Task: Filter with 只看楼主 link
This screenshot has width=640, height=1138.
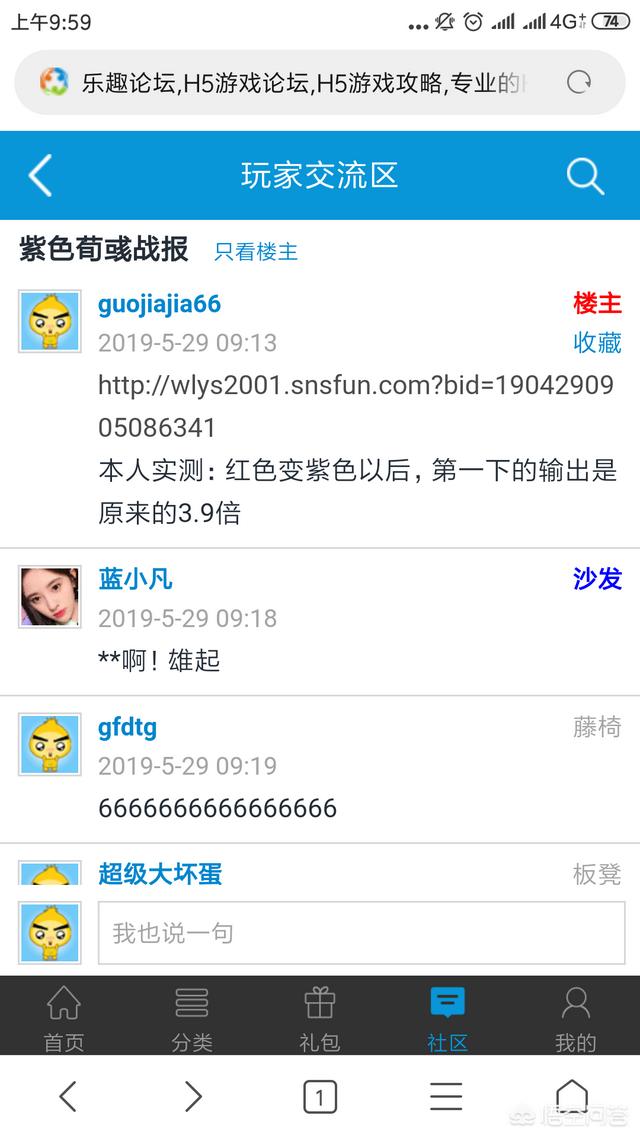Action: (256, 252)
